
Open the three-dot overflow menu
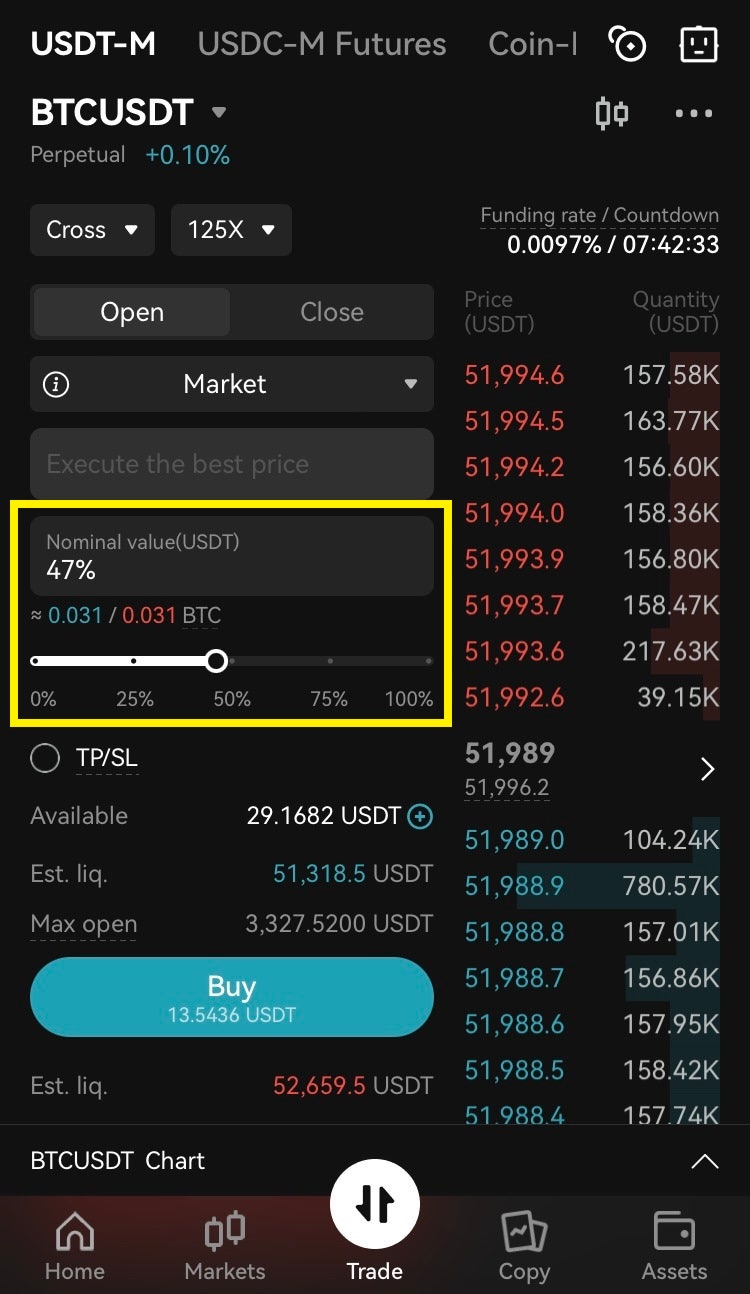694,113
